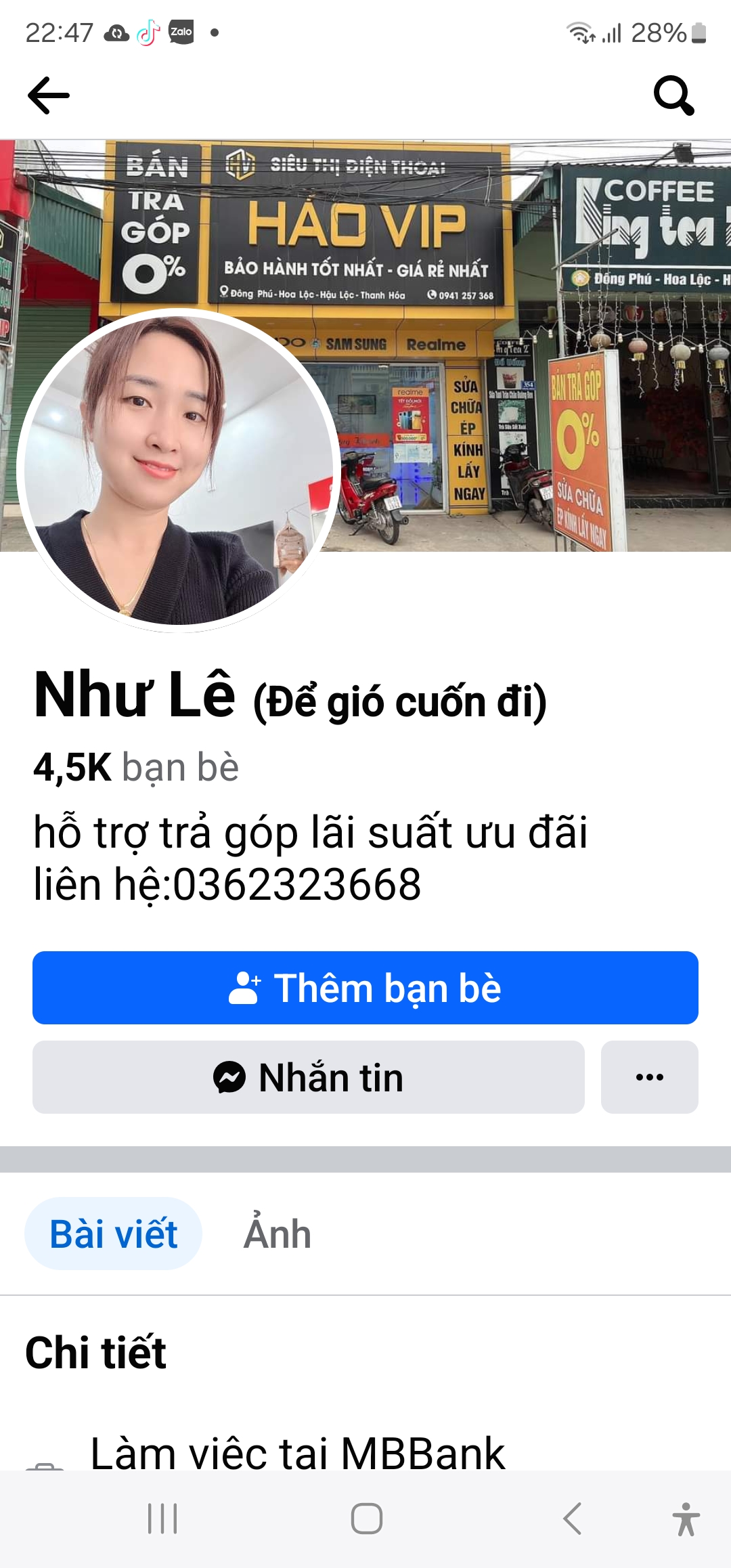This screenshot has width=731, height=1568.
Task: Select the Bài viết tab
Action: point(114,1234)
